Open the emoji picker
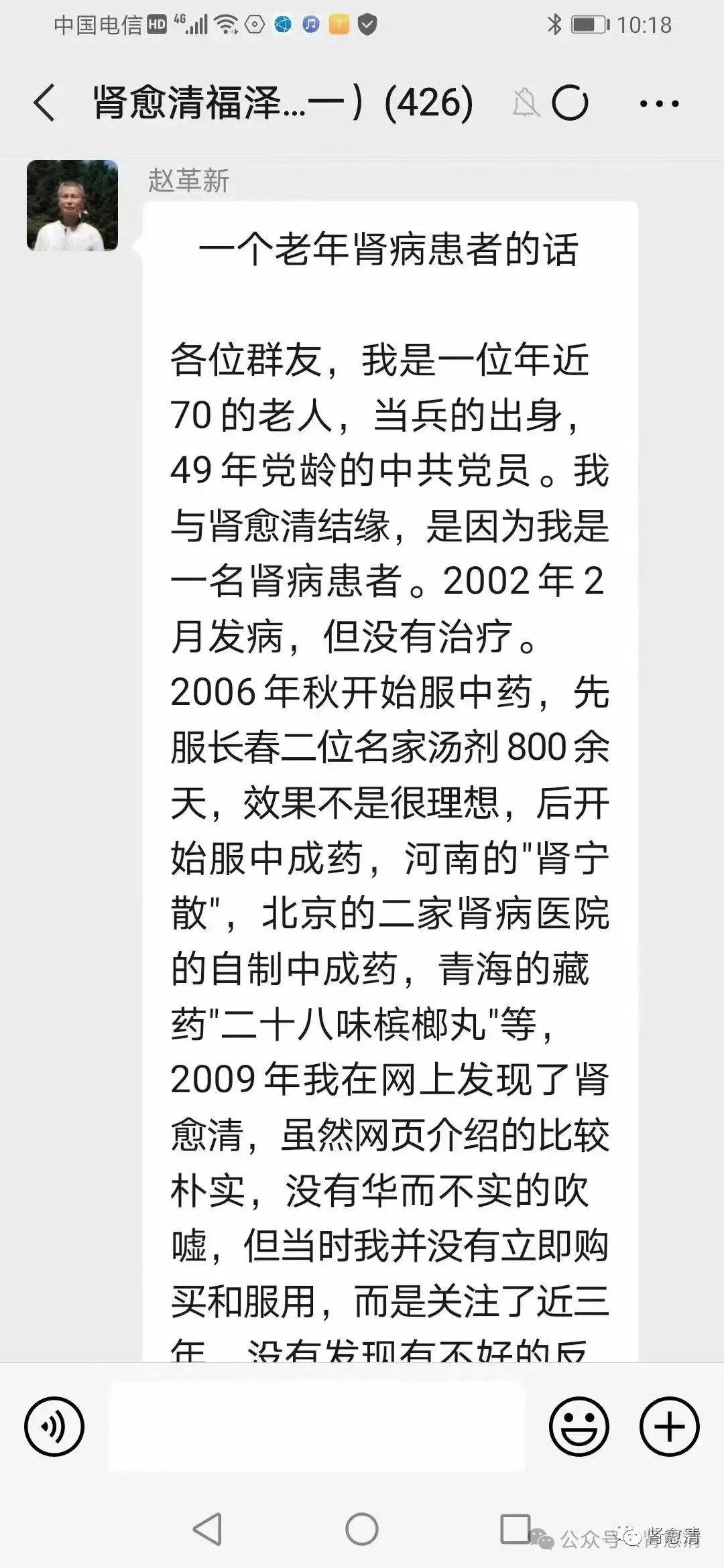This screenshot has width=724, height=1568. [579, 1427]
